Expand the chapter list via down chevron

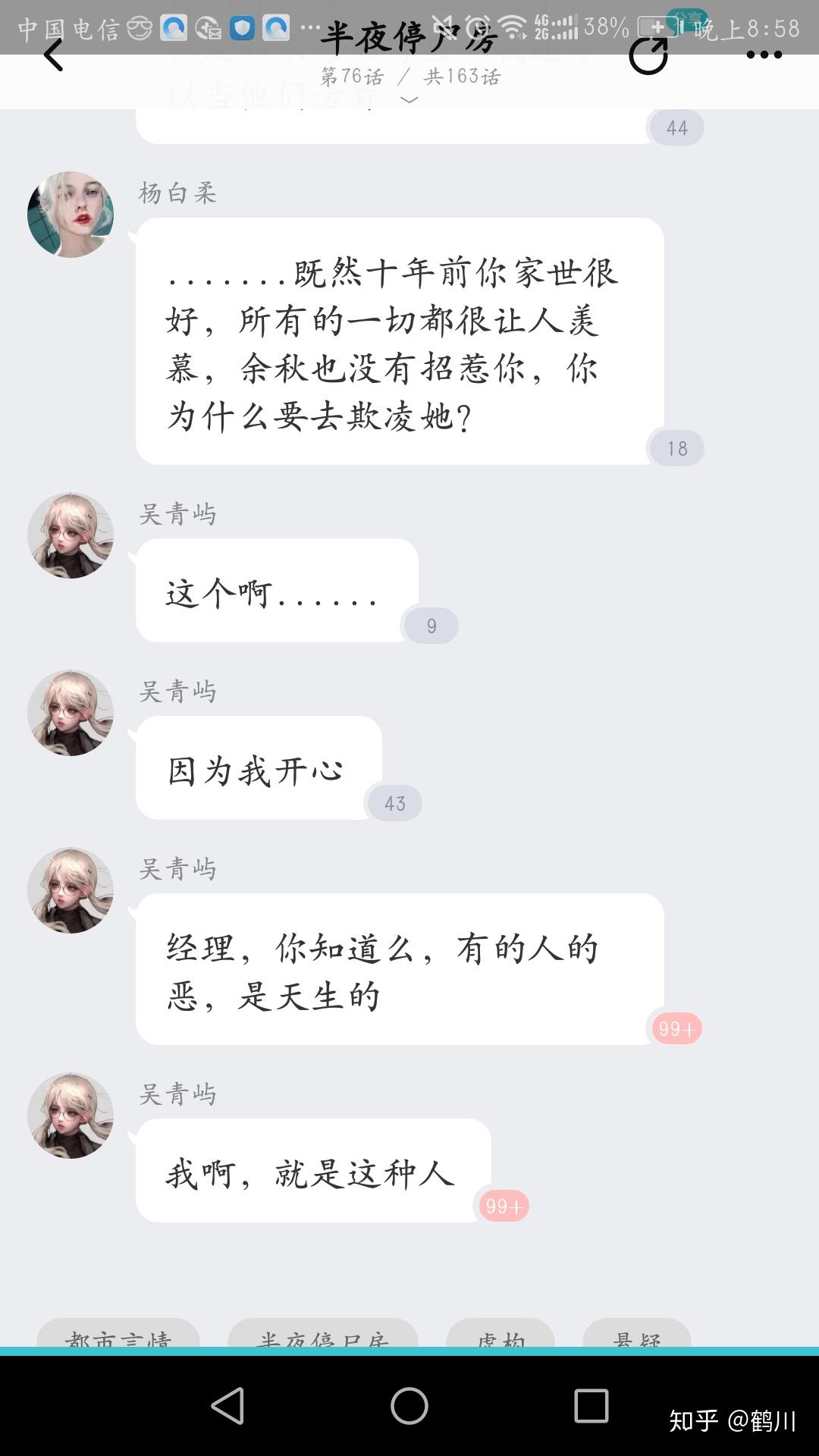tap(409, 99)
